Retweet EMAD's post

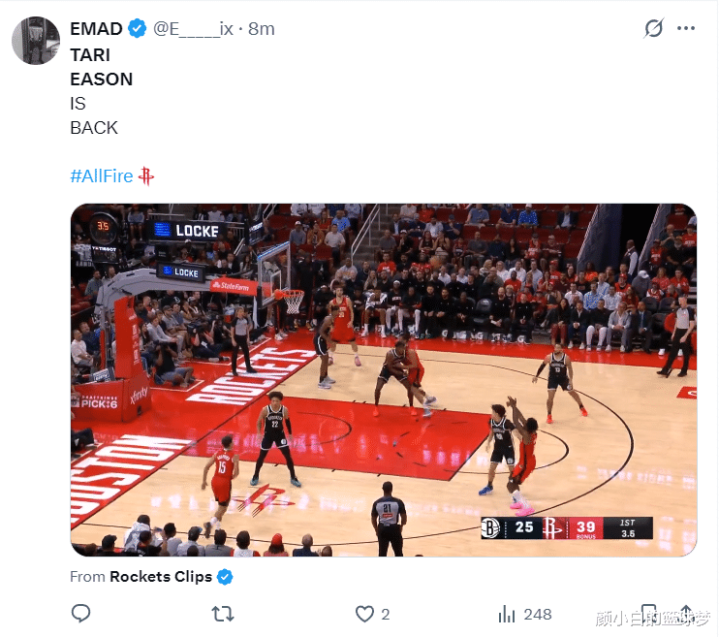[223, 614]
